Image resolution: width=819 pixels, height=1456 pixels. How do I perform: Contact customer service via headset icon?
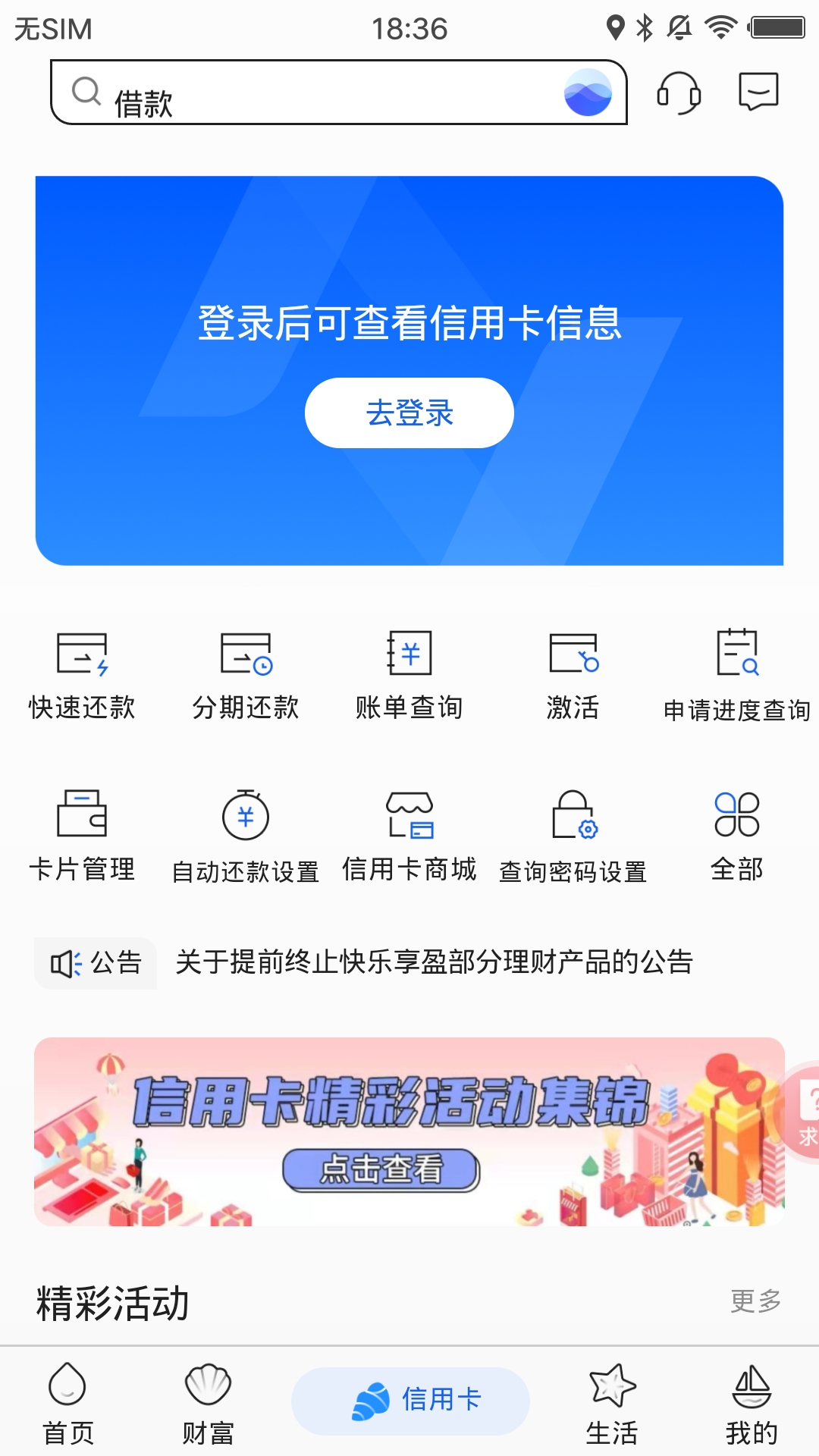coord(678,93)
